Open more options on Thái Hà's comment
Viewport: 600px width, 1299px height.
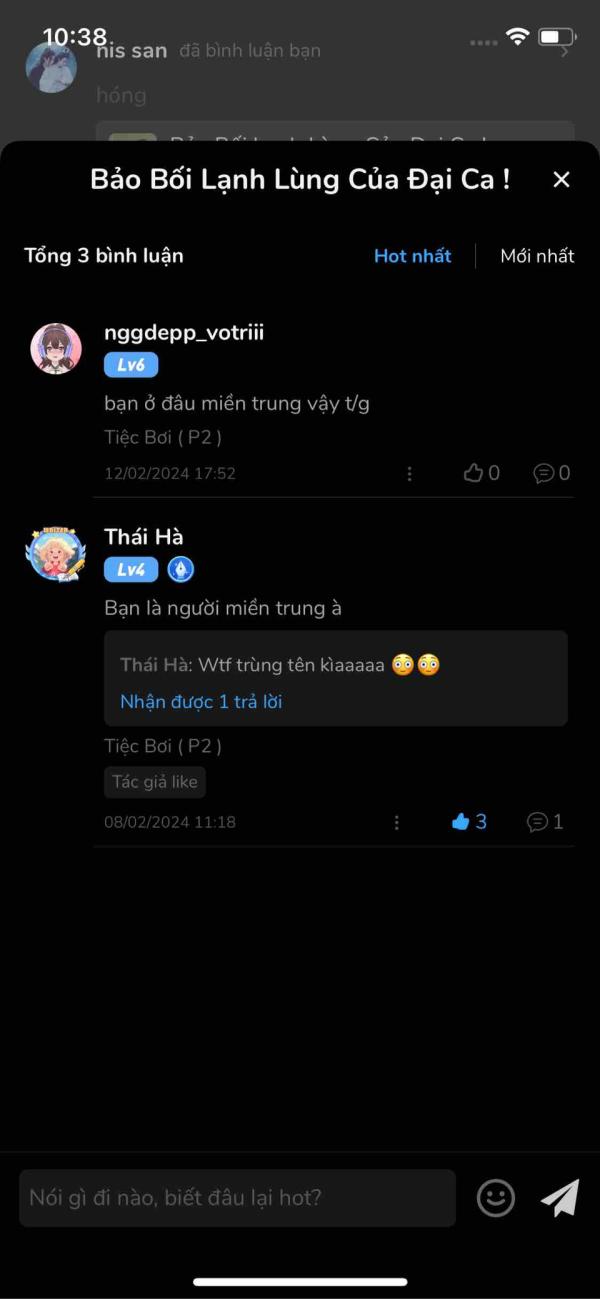coord(397,822)
